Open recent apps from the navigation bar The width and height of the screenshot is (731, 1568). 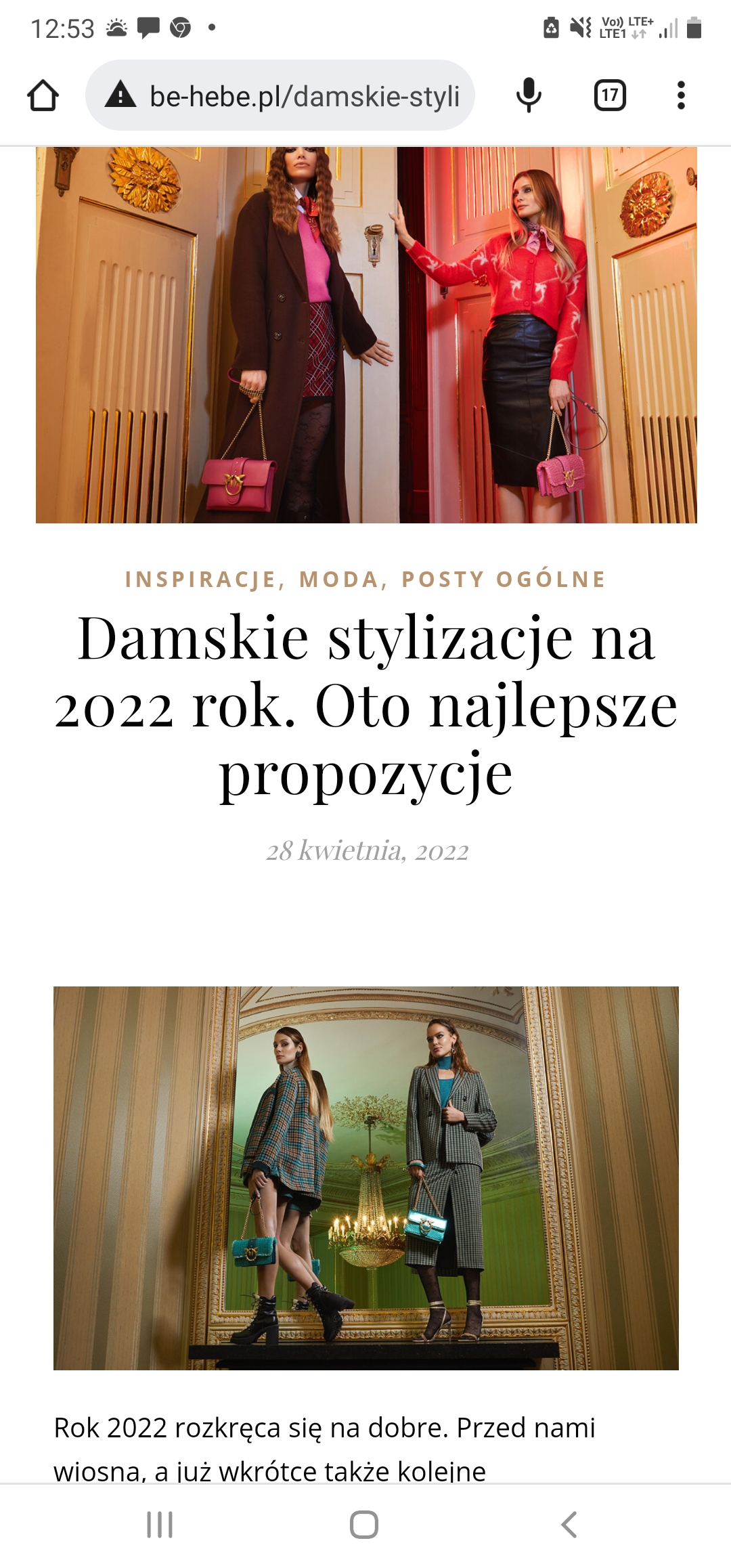point(160,1525)
